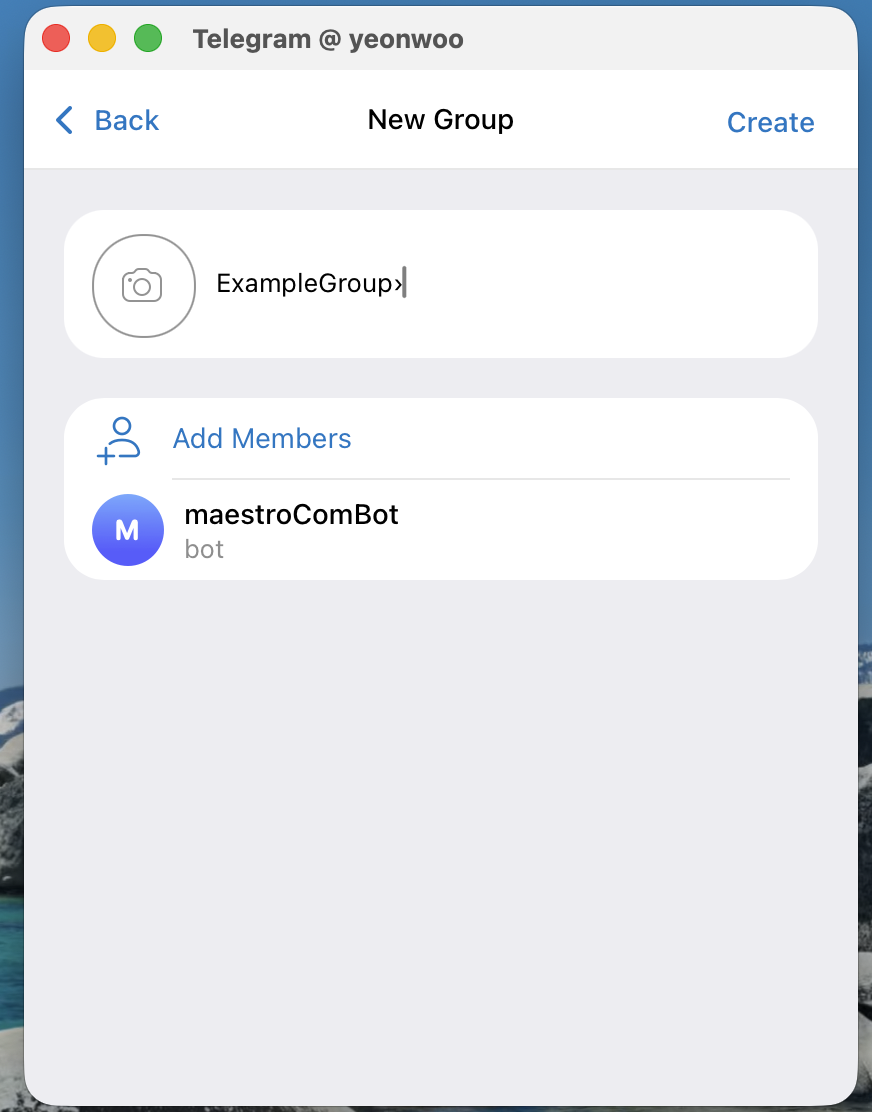
Task: Go back from New Group
Action: coord(108,121)
